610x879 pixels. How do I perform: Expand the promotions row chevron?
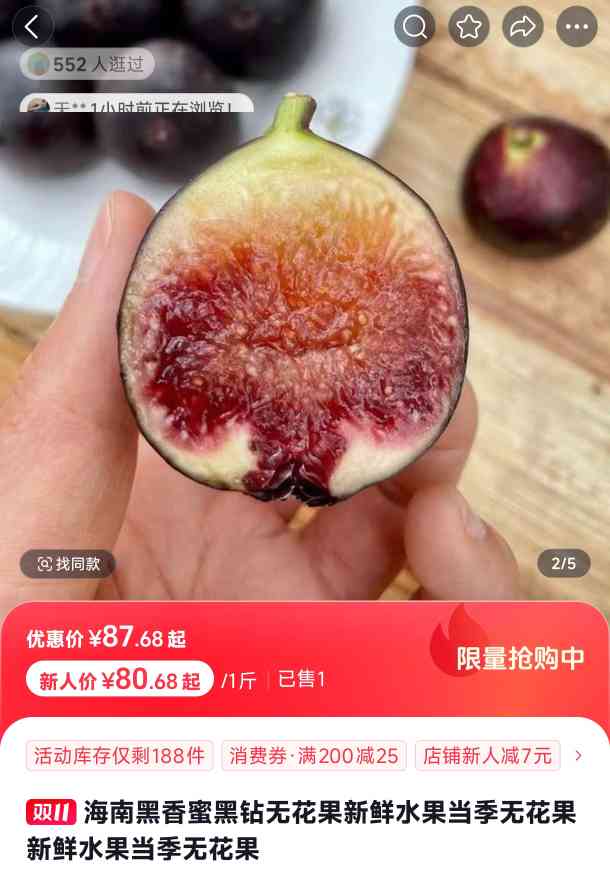click(x=578, y=756)
